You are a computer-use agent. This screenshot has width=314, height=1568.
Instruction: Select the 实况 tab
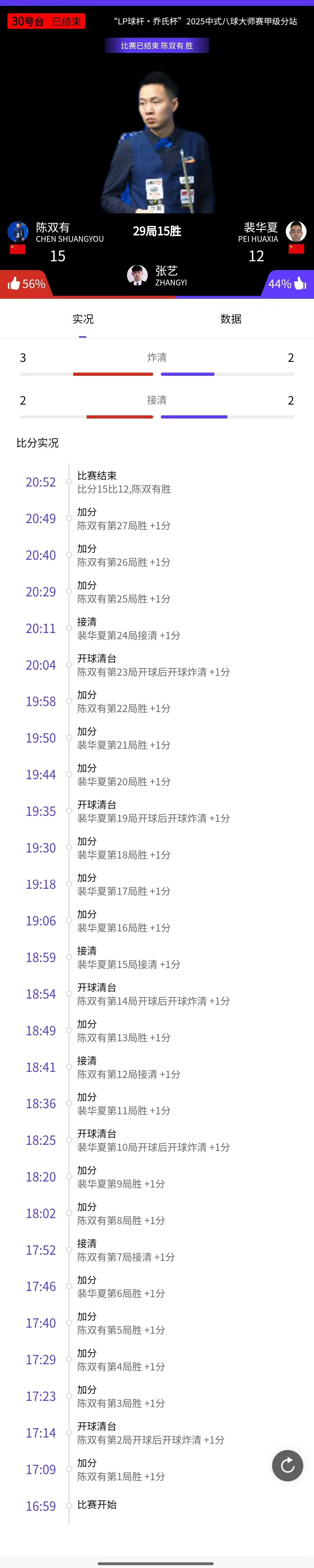point(83,319)
